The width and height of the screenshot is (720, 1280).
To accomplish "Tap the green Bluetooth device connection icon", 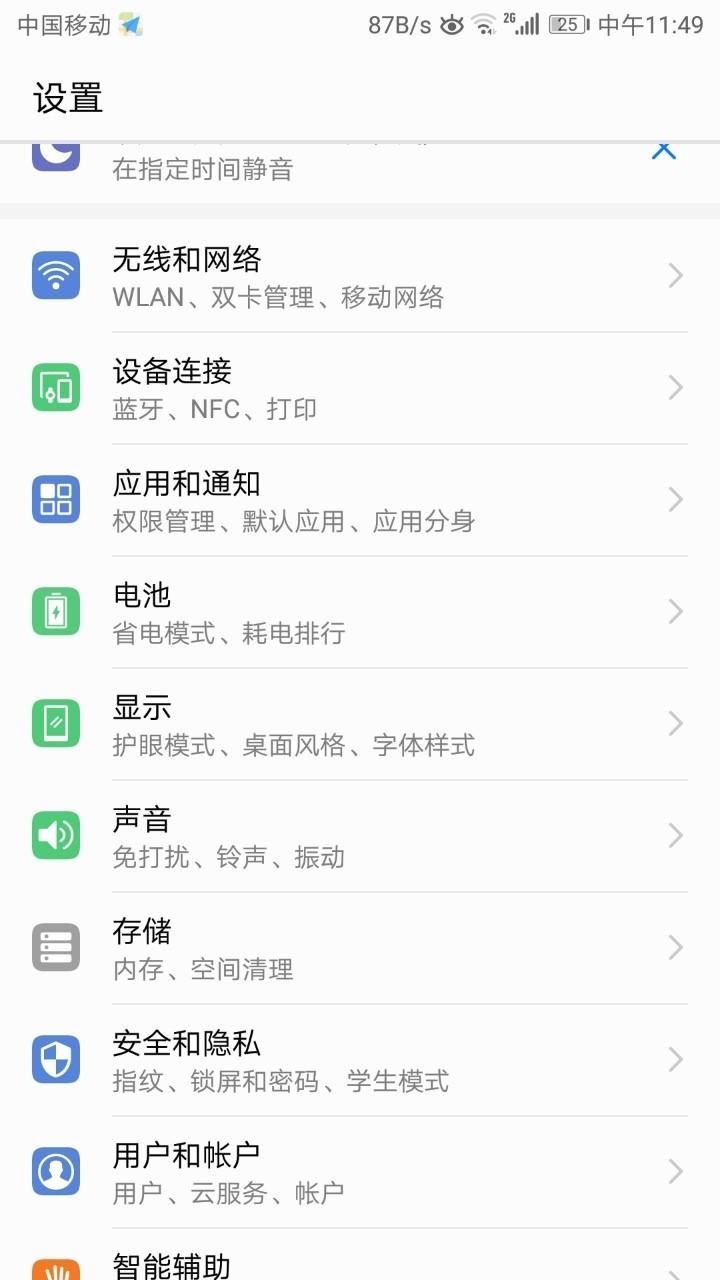I will [55, 387].
